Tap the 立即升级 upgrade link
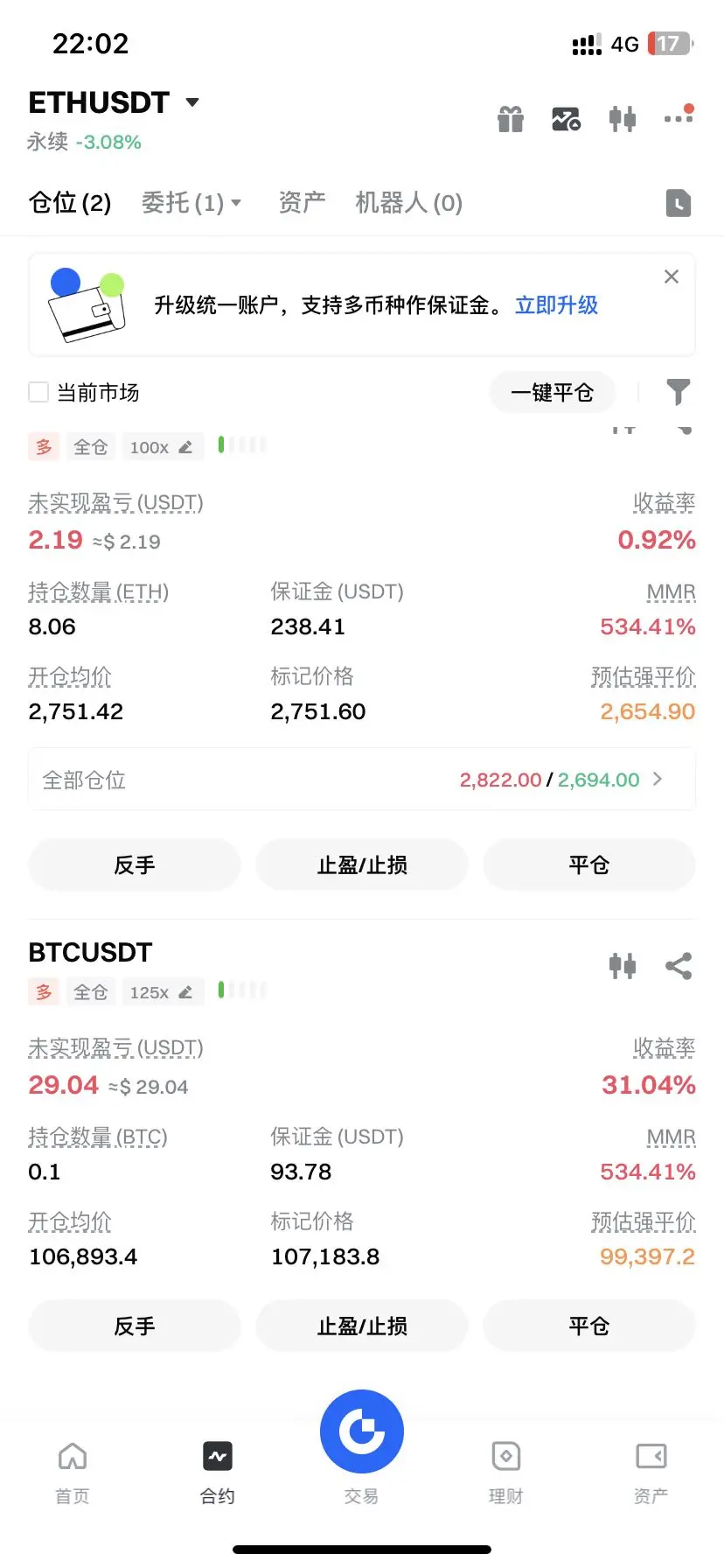 pos(556,305)
